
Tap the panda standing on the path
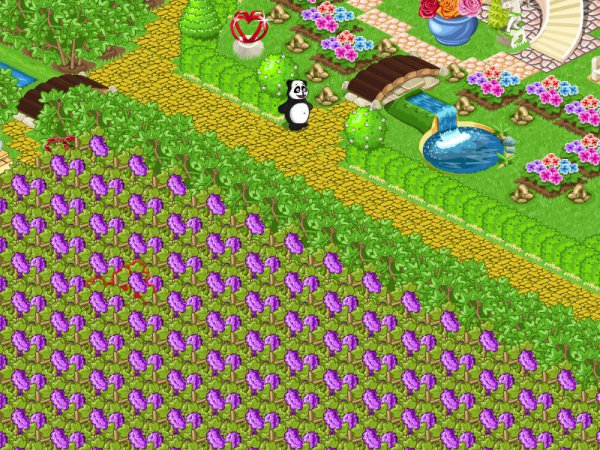click(295, 104)
